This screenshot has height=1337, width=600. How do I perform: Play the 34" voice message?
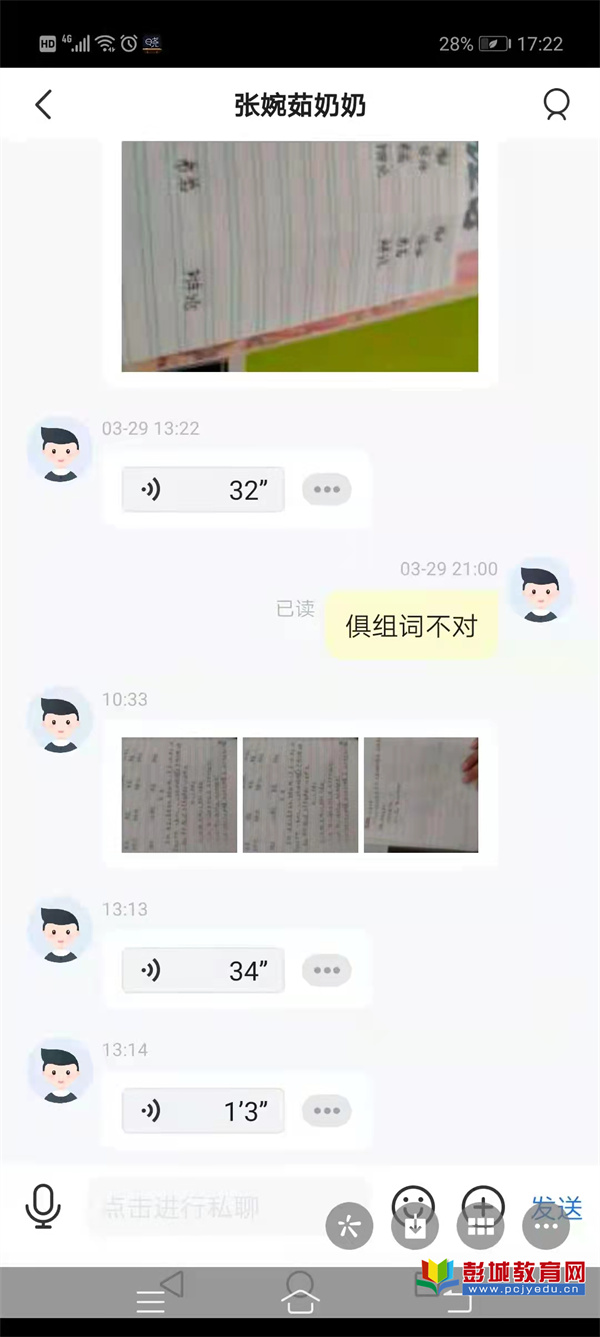[x=203, y=970]
